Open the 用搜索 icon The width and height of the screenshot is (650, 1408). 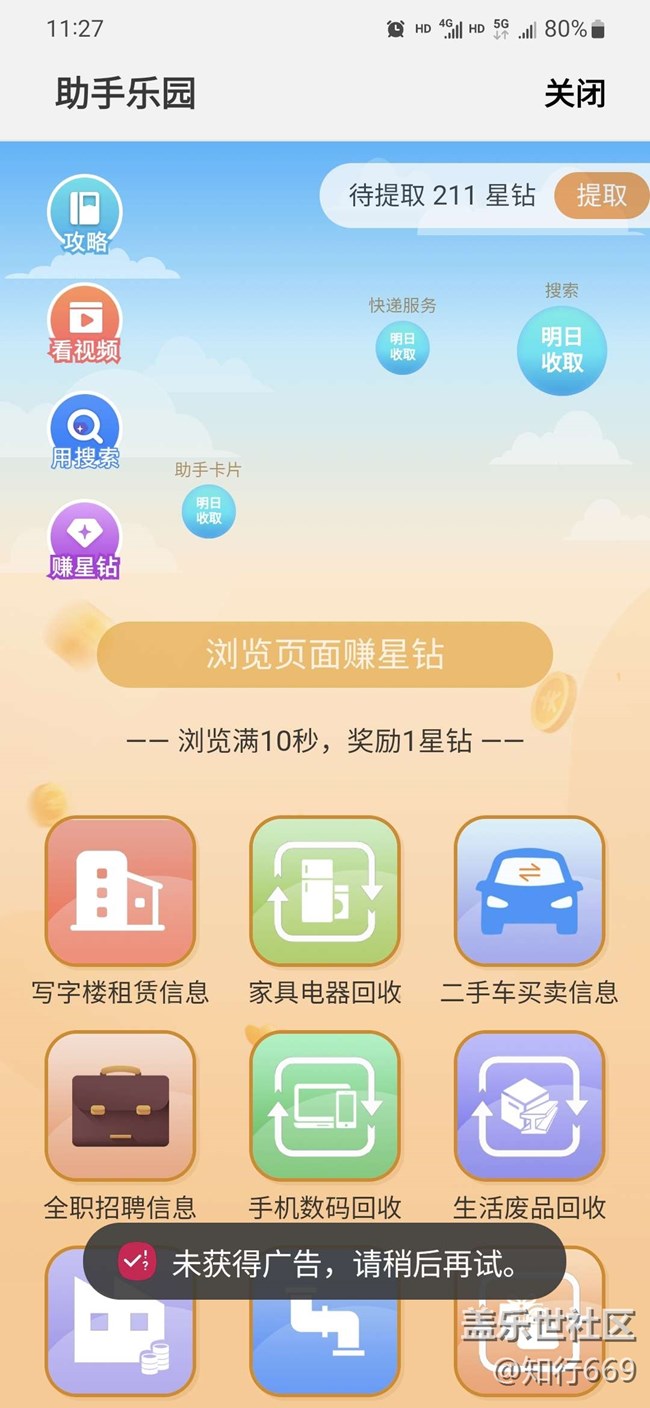tap(85, 432)
